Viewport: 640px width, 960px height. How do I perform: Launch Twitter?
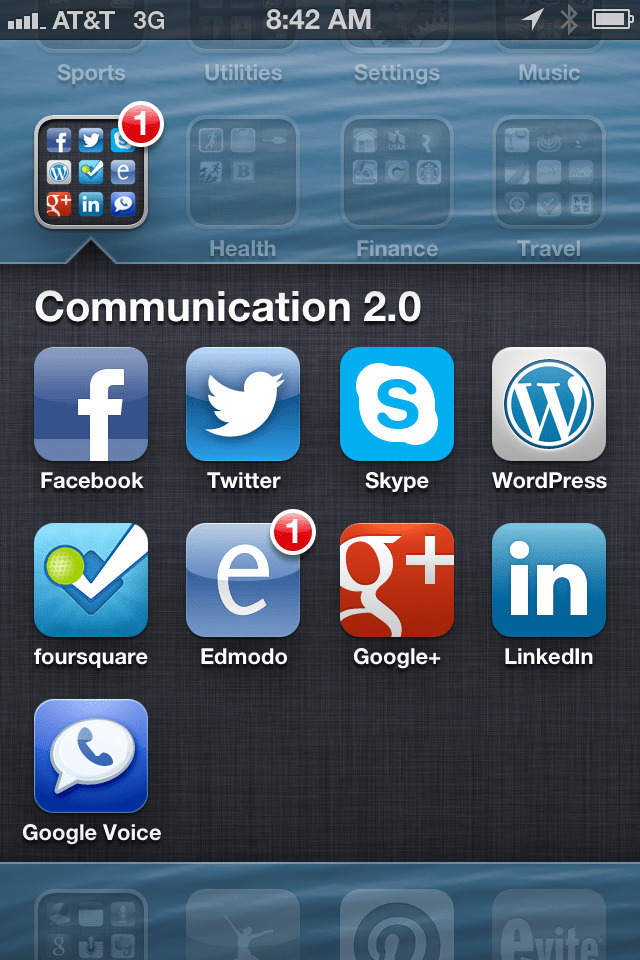click(x=243, y=404)
